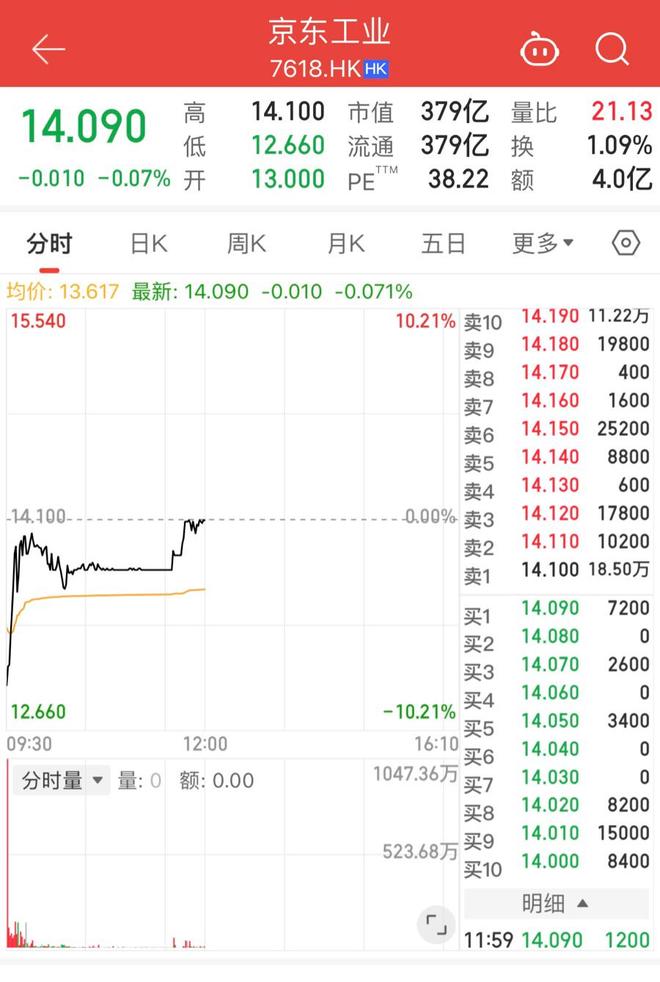Open the 分时量 indicator dropdown
The width and height of the screenshot is (660, 982).
[63, 781]
